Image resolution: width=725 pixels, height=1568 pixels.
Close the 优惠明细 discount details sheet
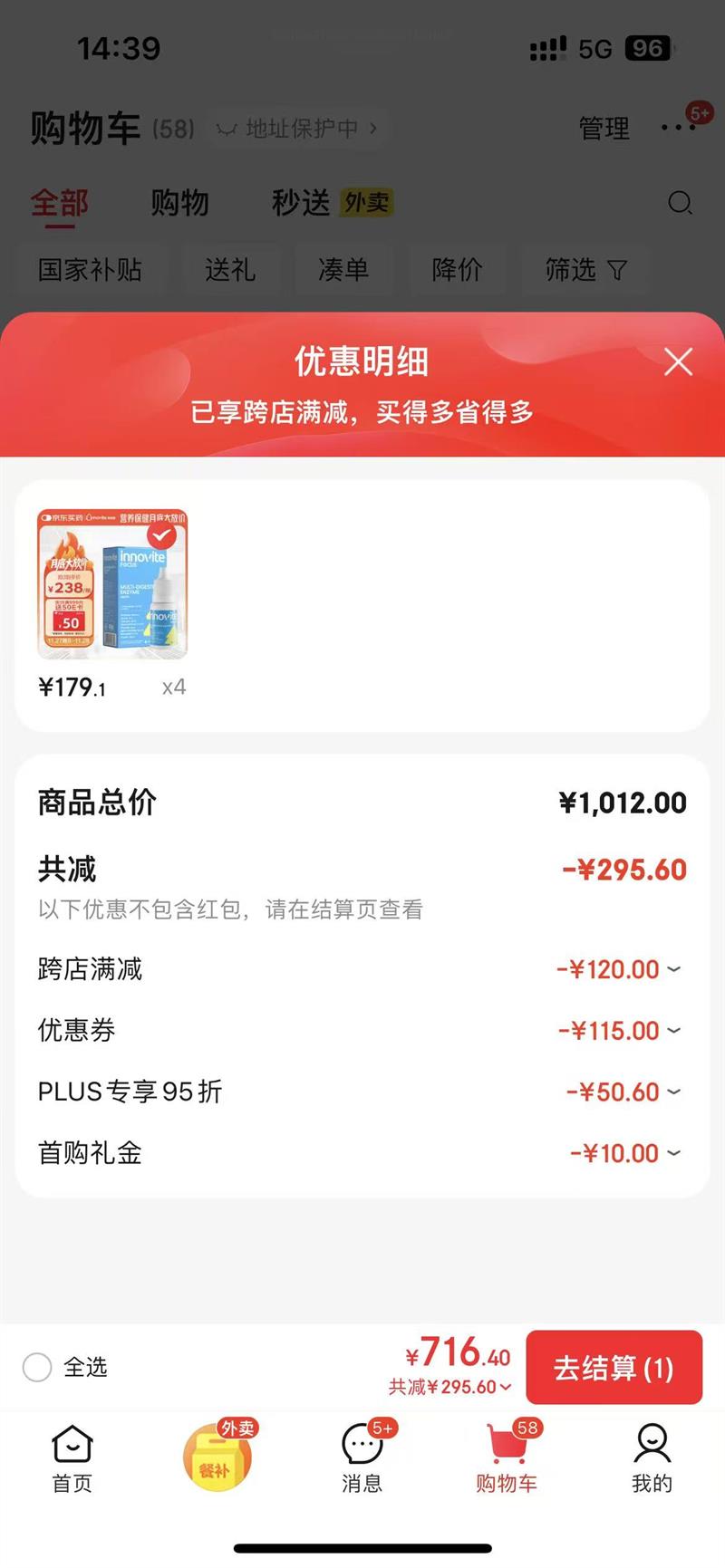pyautogui.click(x=678, y=362)
